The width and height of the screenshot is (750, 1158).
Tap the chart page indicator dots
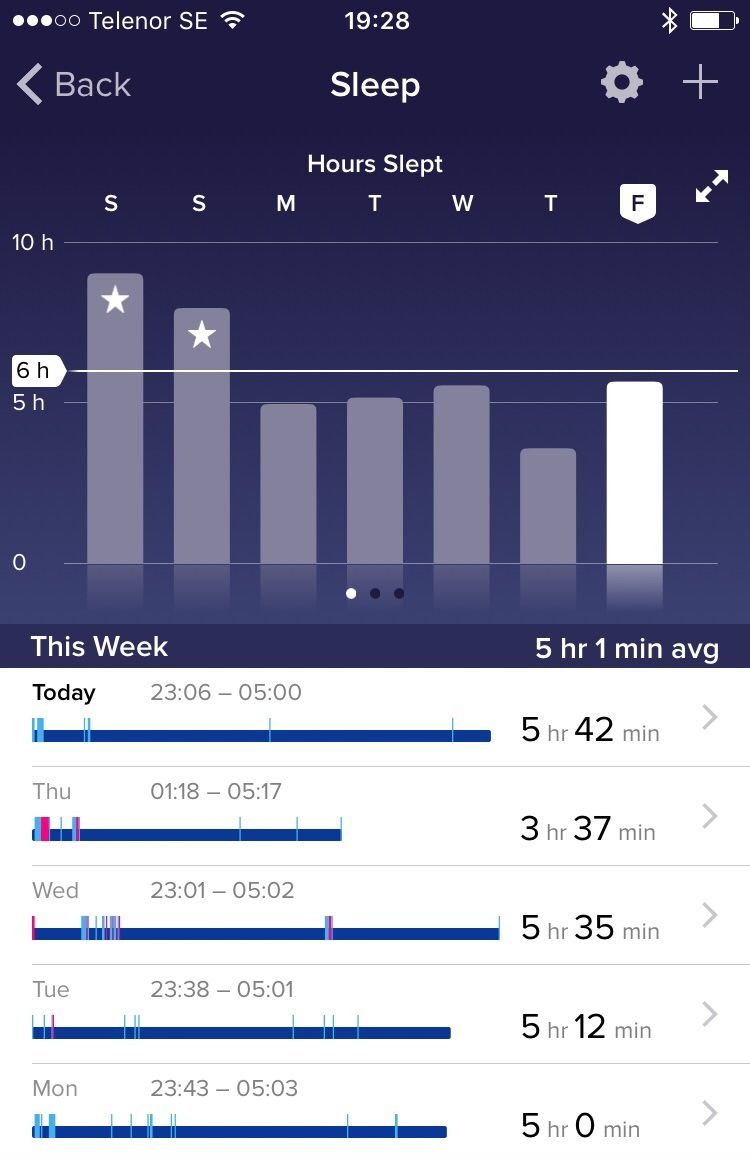tap(375, 593)
